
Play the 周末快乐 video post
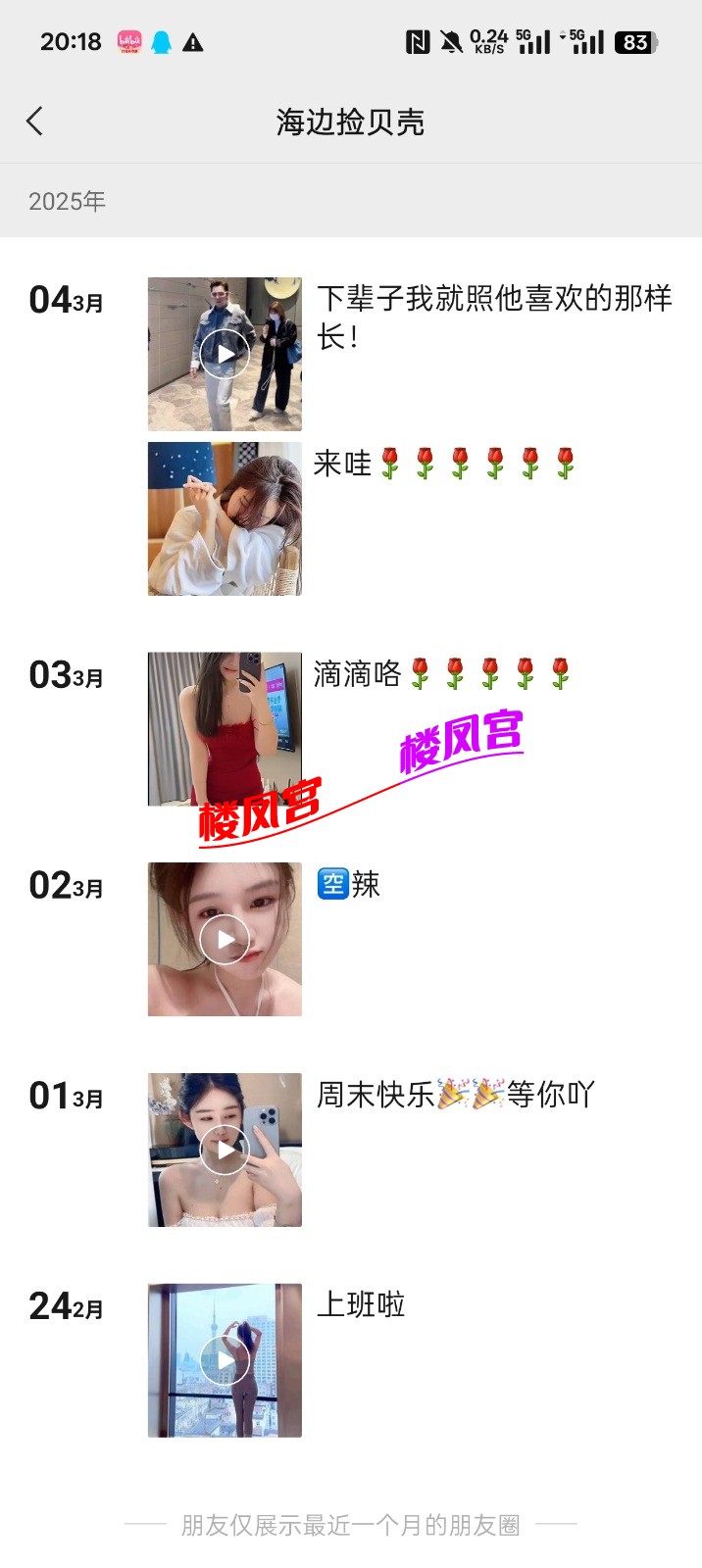tap(225, 1150)
